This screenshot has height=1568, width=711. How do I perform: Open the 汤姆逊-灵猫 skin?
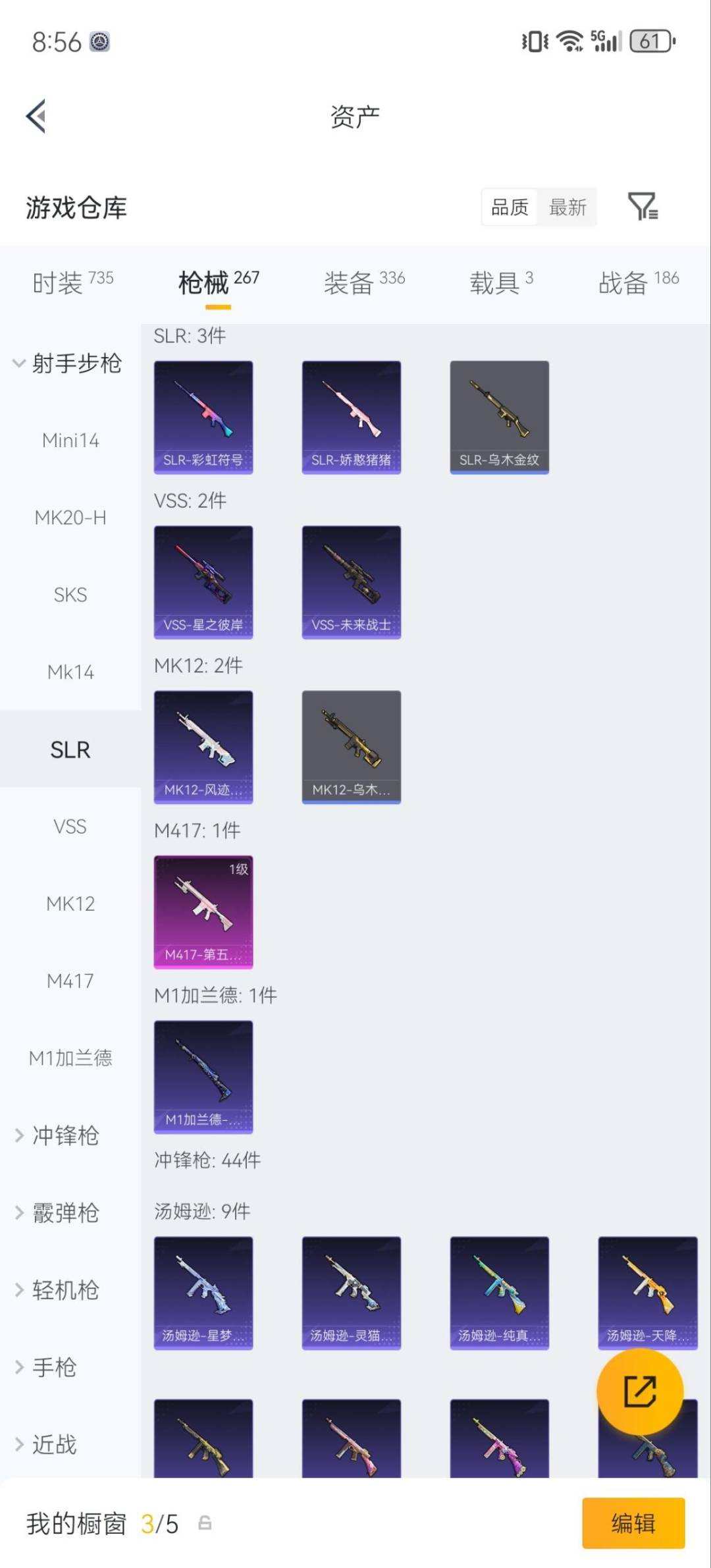pyautogui.click(x=352, y=1293)
